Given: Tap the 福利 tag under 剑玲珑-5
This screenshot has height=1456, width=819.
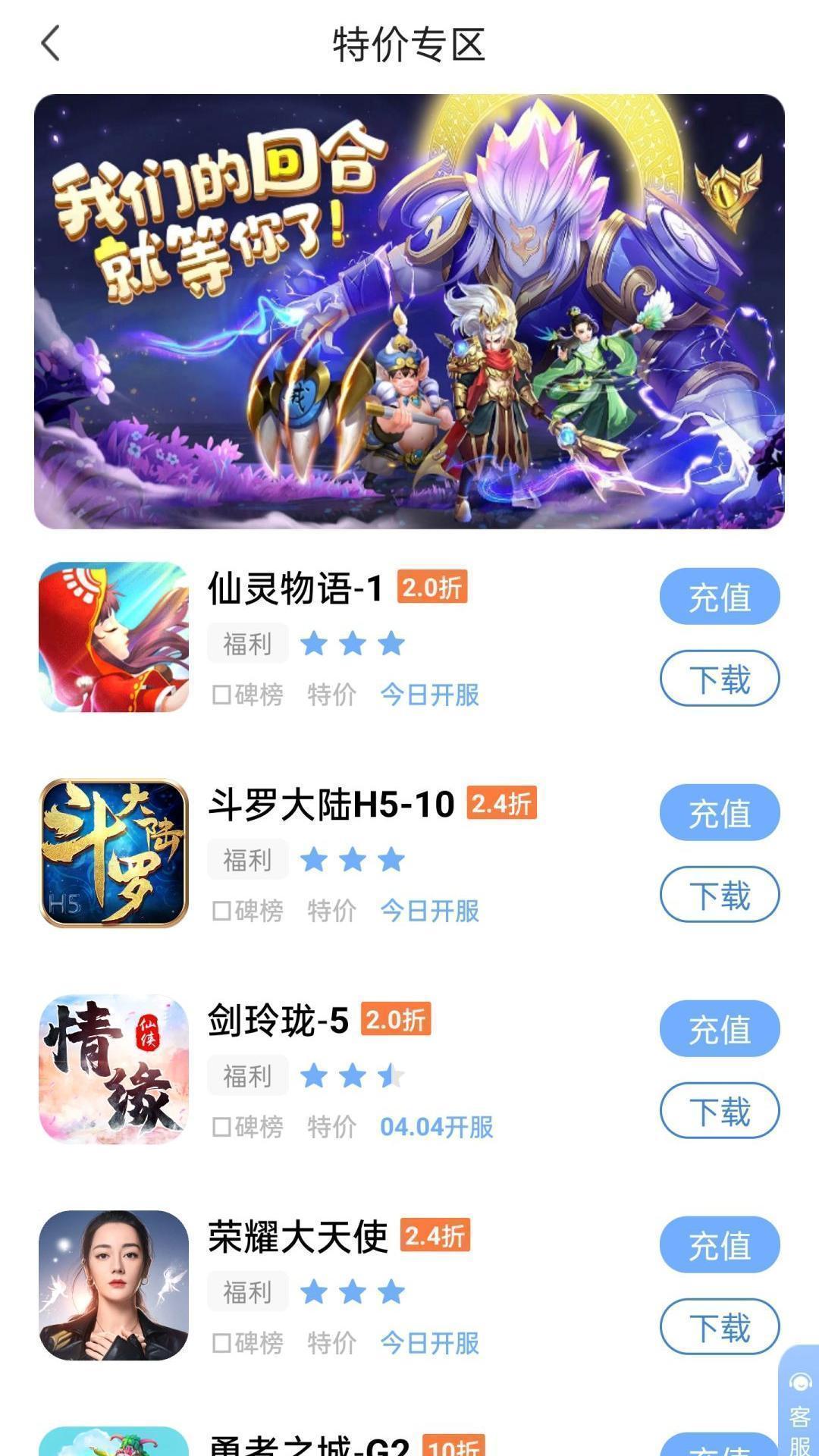Looking at the screenshot, I should [247, 1075].
